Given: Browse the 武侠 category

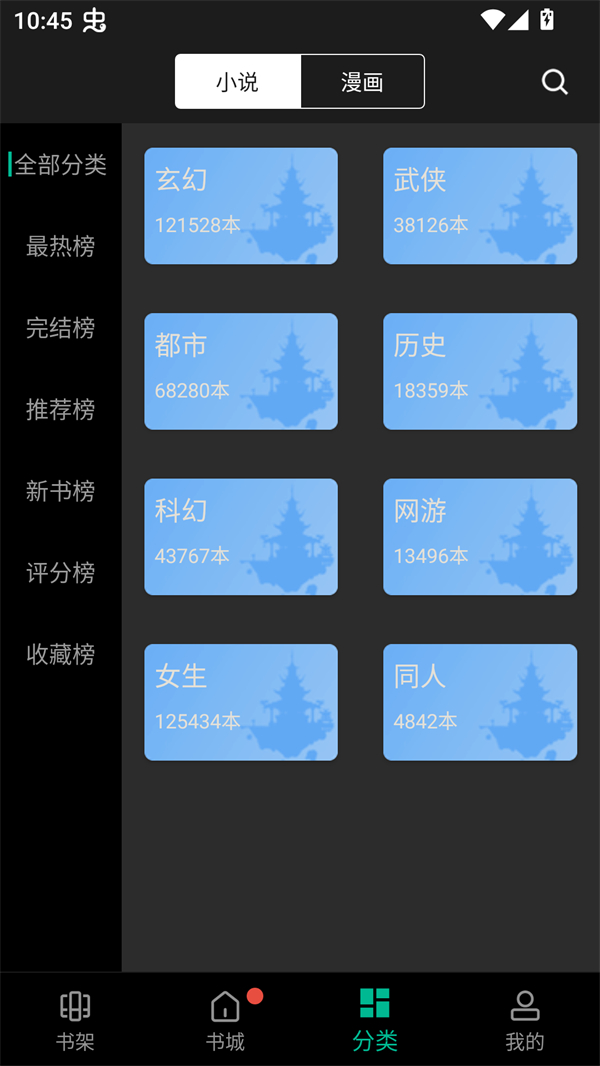Looking at the screenshot, I should click(480, 206).
